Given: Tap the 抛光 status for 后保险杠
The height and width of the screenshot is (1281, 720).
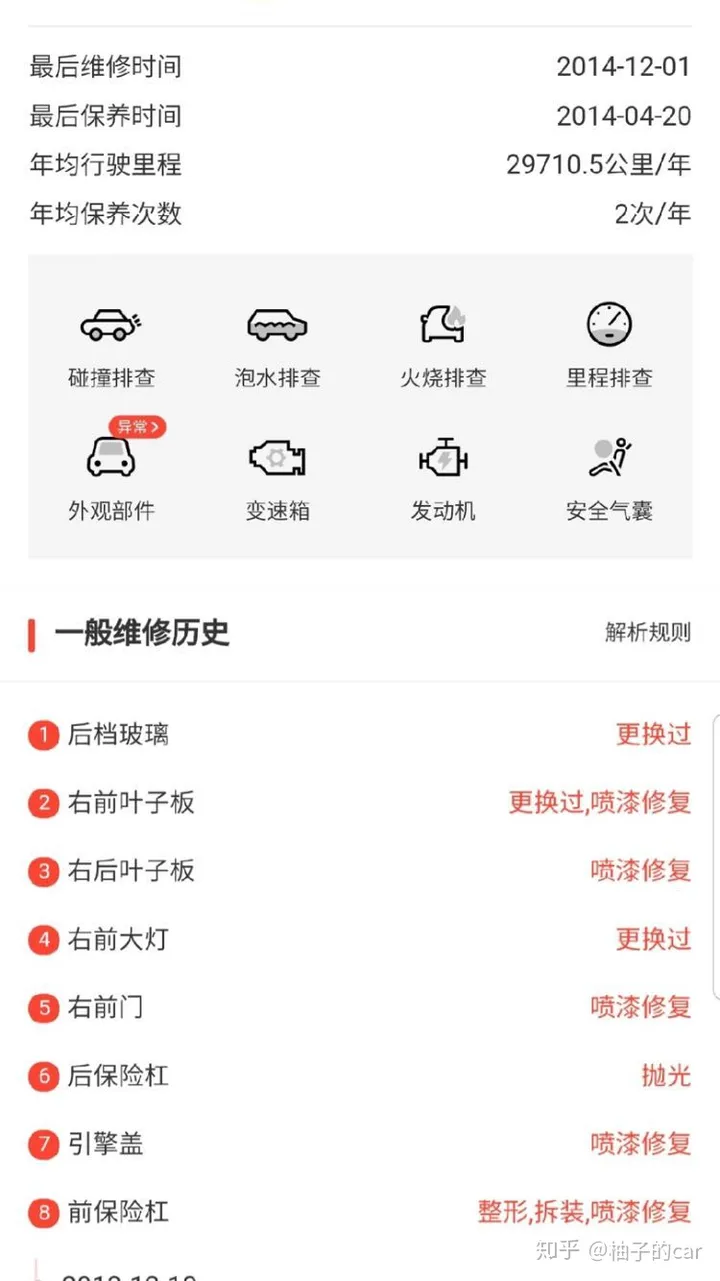Looking at the screenshot, I should pos(666,1076).
